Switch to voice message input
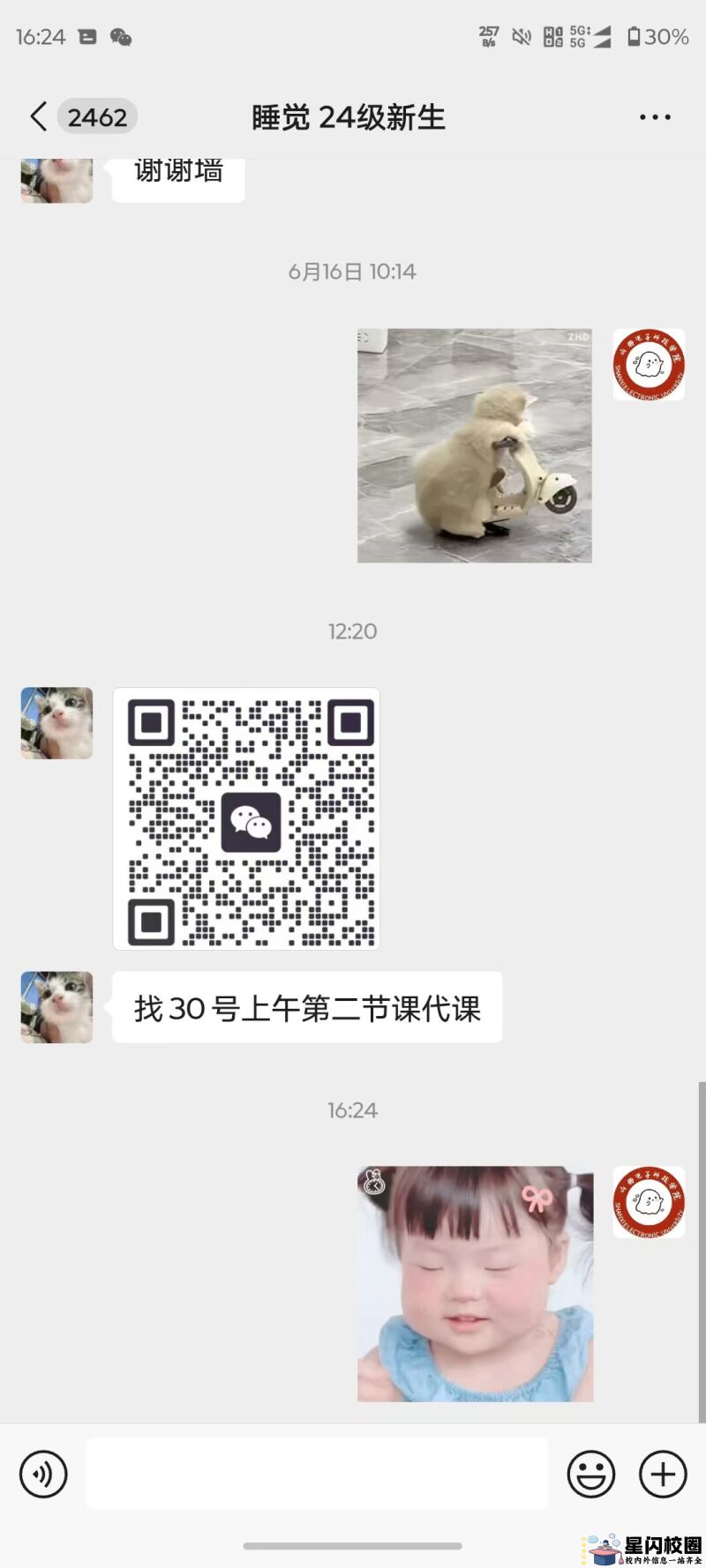Screen dimensions: 706x1568 43,1474
